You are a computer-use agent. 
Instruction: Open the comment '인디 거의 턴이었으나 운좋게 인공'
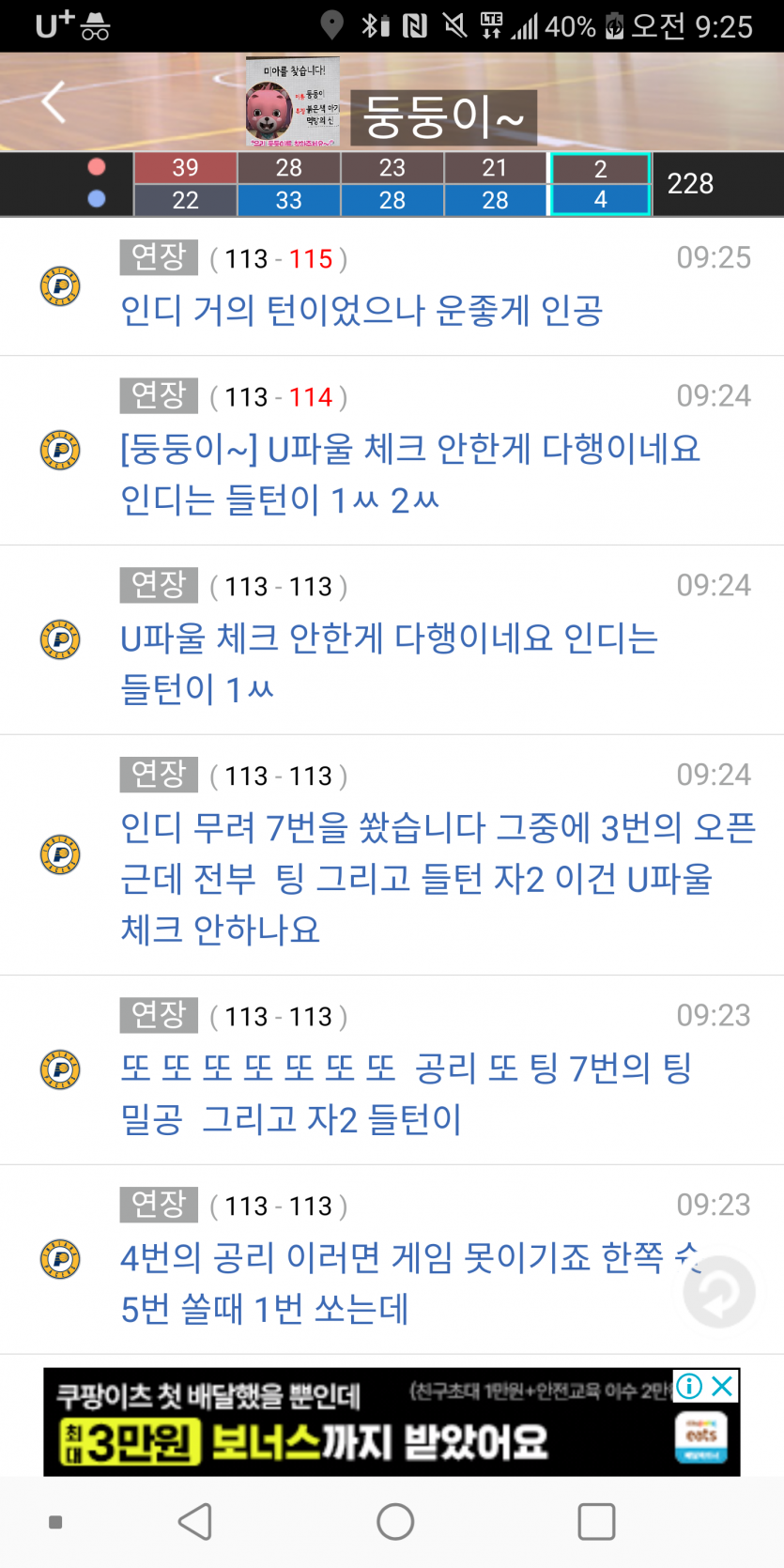[361, 310]
